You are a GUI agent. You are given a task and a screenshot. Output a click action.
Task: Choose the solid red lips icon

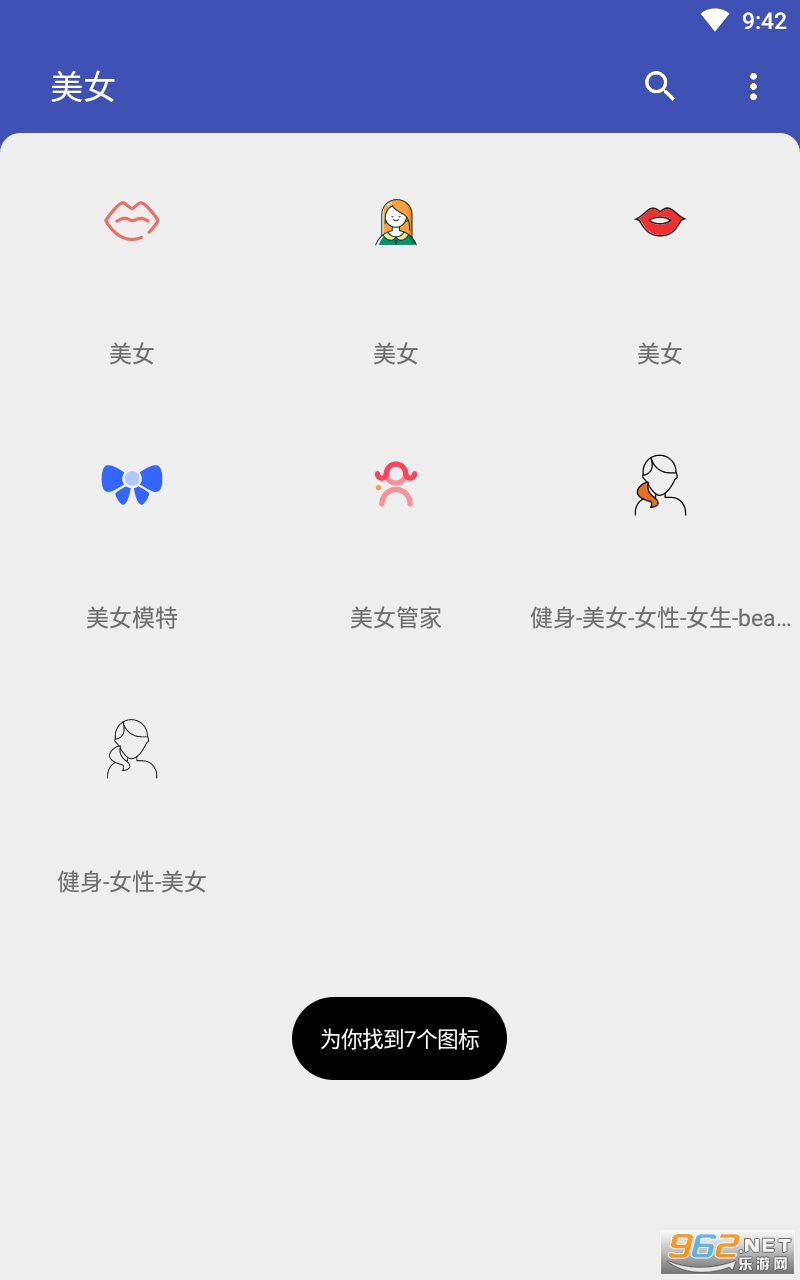[660, 221]
